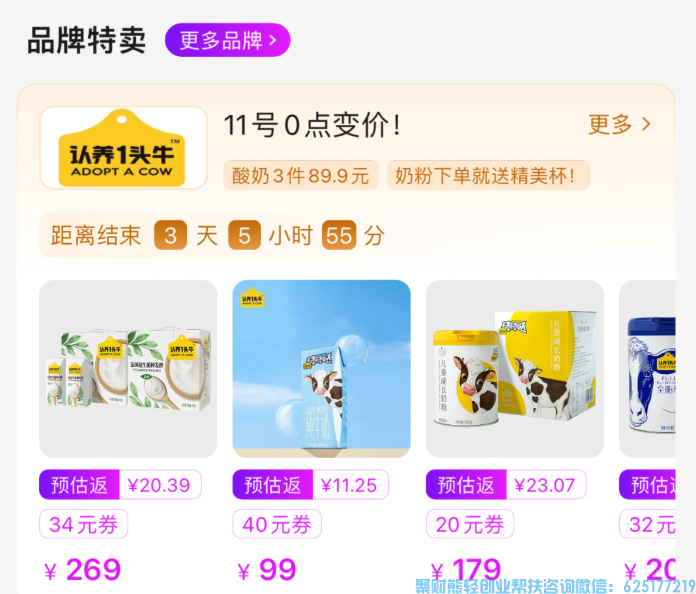Open the yogurt gift box product ¥269
Screen dimensions: 696x594
pyautogui.click(x=128, y=369)
